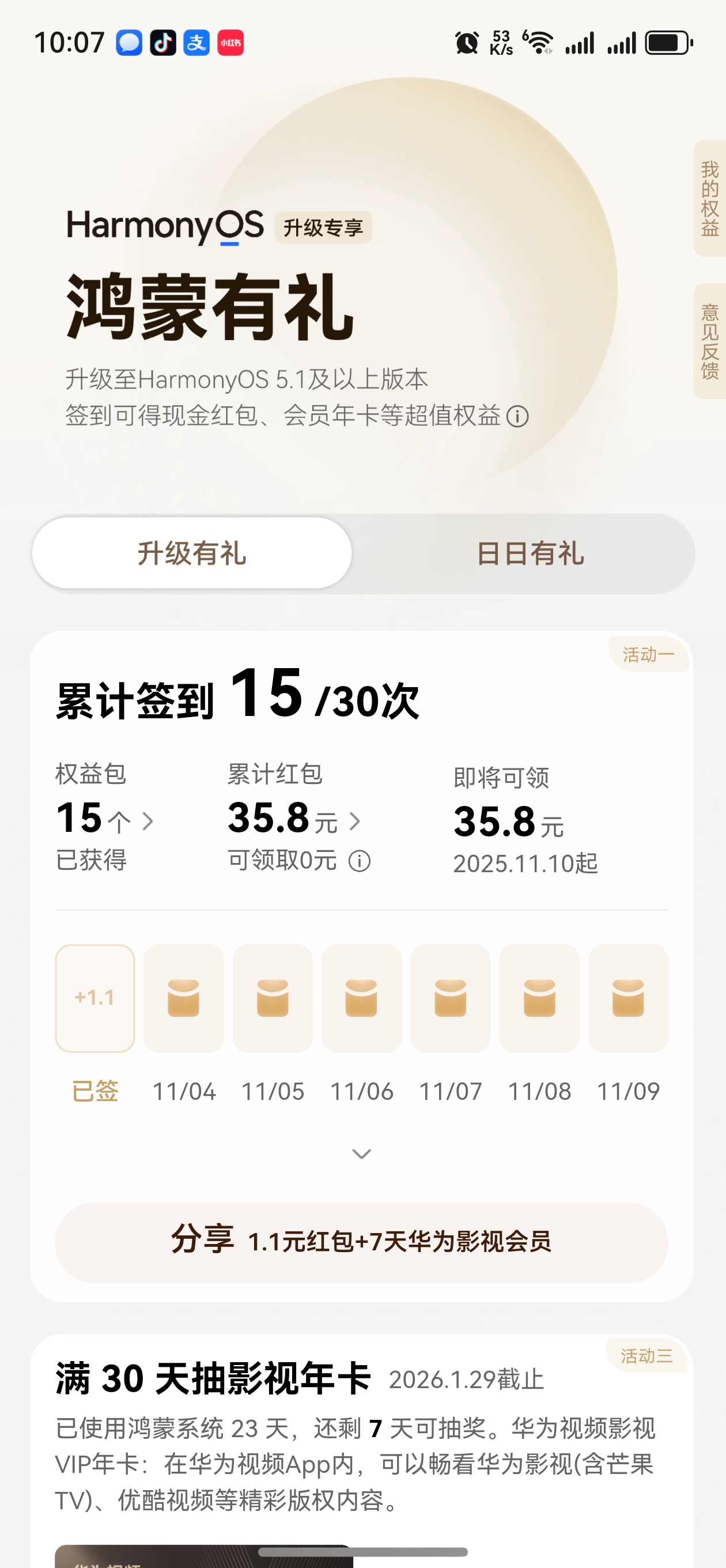The width and height of the screenshot is (726, 1568).
Task: Open 权益包 details via its chevron
Action: point(148,821)
